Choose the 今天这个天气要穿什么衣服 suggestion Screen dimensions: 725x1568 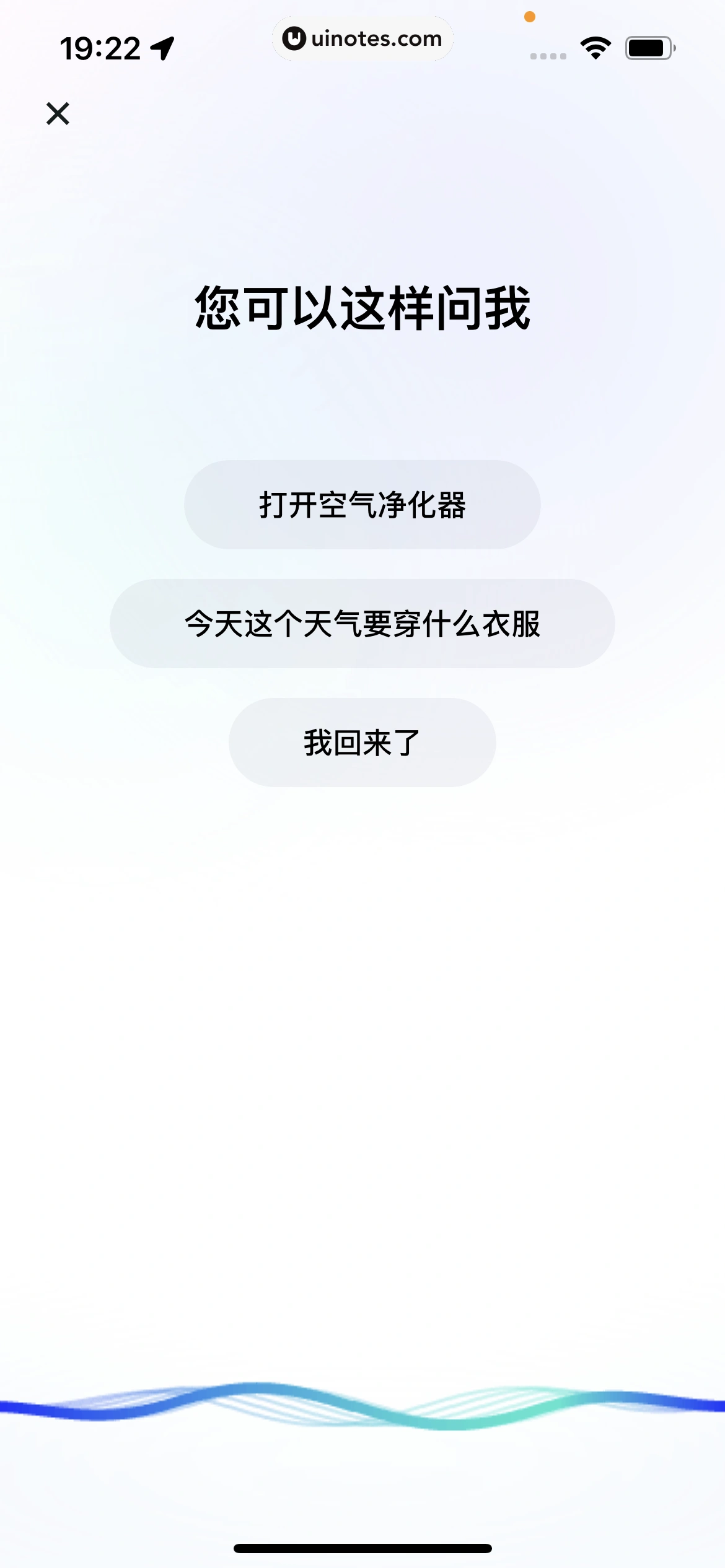(x=362, y=624)
